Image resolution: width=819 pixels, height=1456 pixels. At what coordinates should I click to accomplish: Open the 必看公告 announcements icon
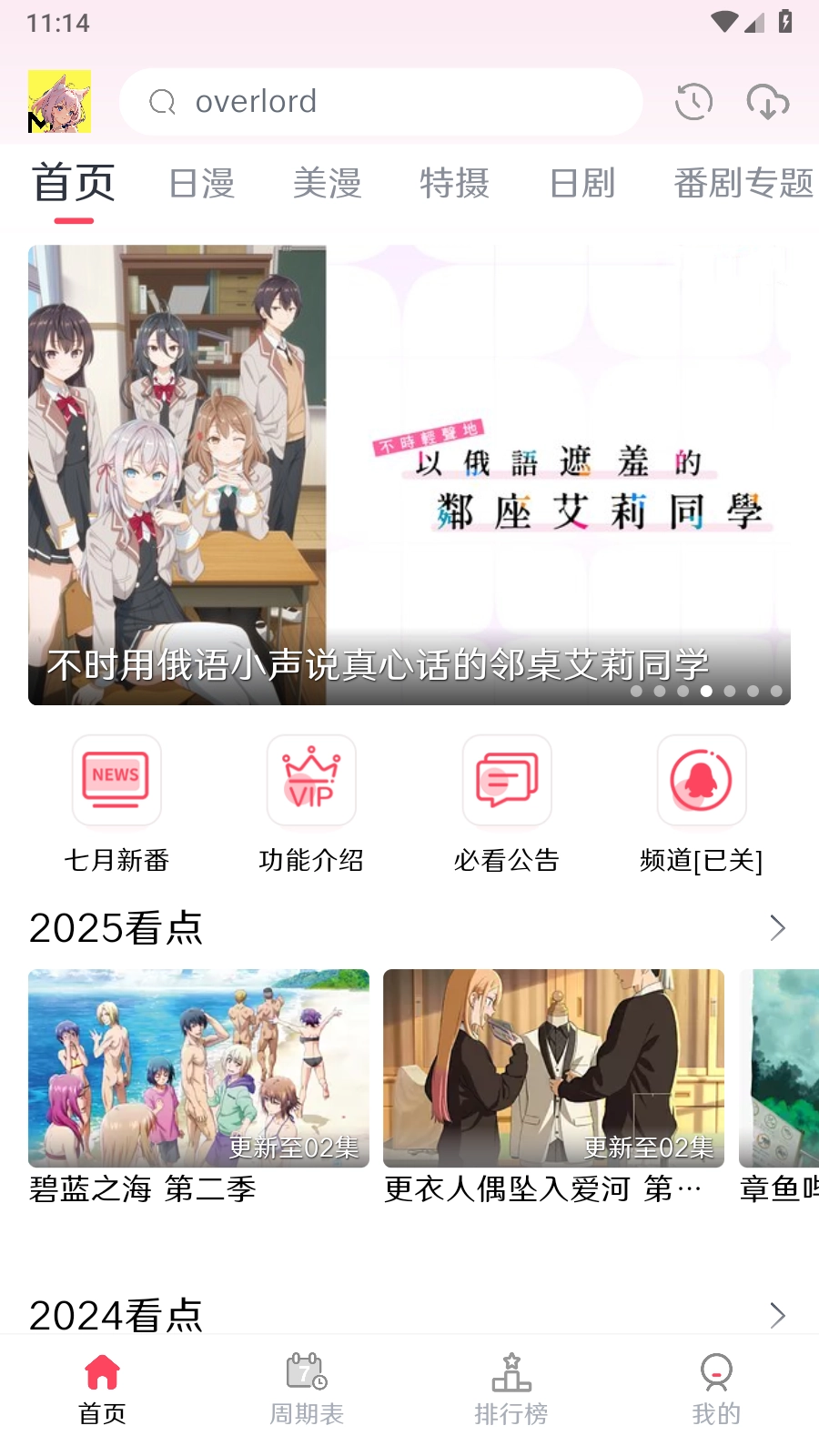[x=506, y=781]
